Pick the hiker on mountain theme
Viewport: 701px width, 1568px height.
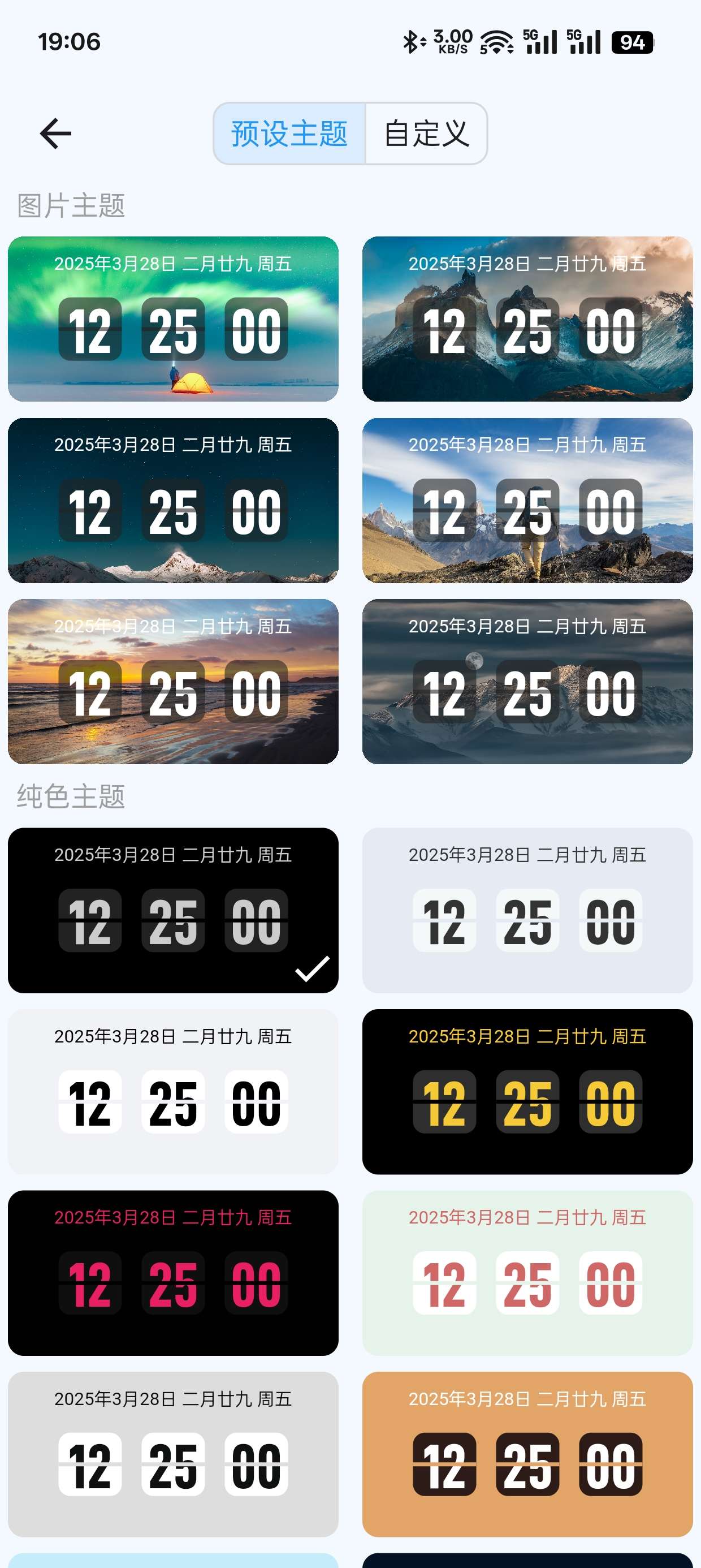click(x=527, y=499)
